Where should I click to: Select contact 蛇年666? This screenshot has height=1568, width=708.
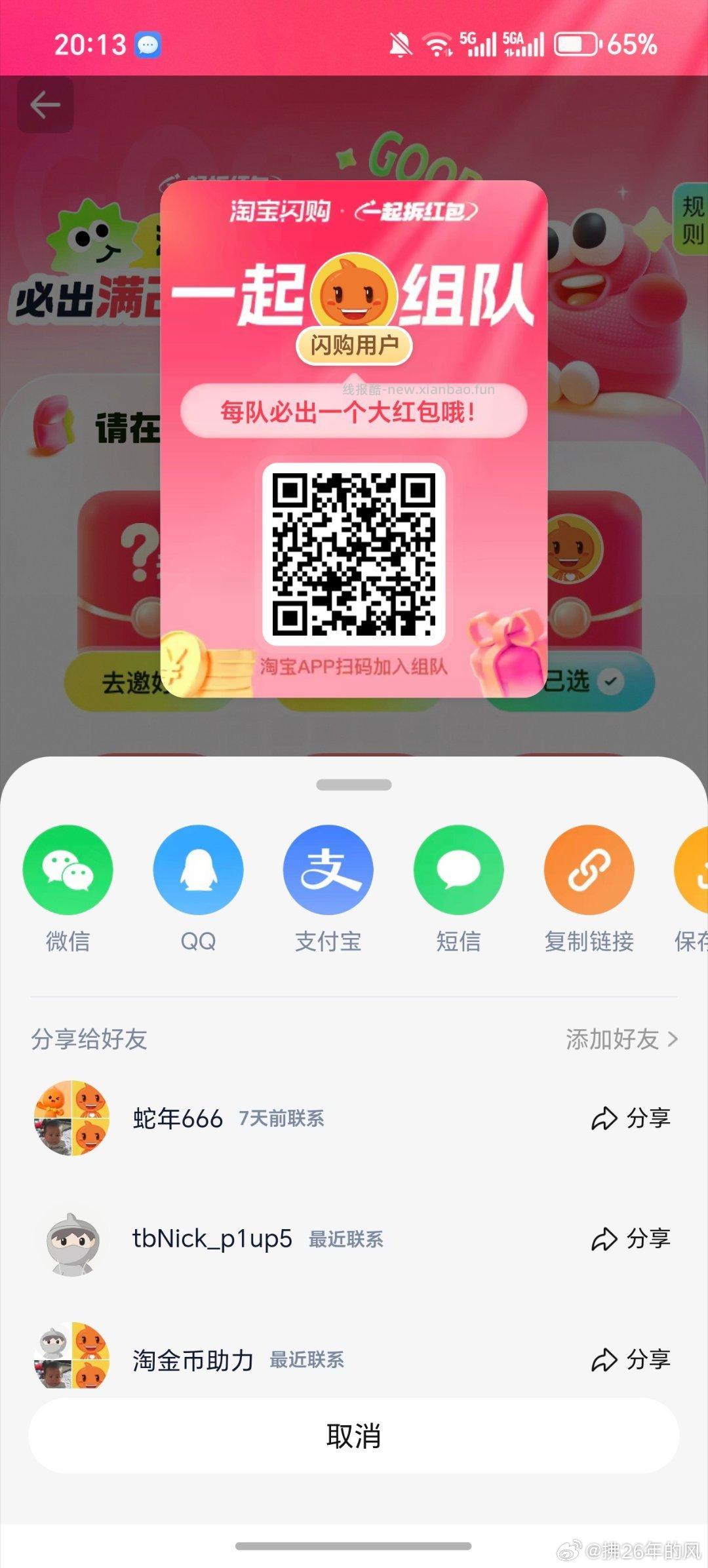(177, 1119)
